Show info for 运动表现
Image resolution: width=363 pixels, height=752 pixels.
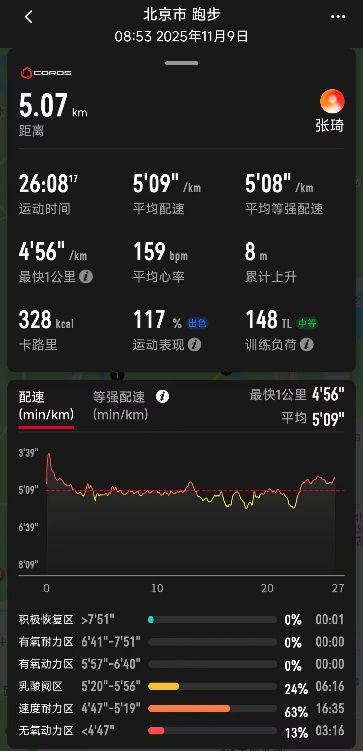[x=194, y=345]
